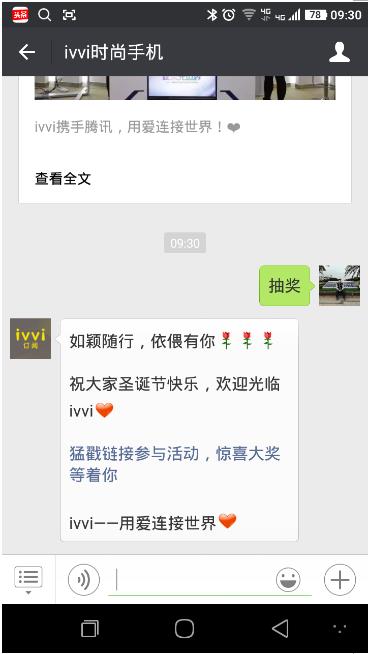The height and width of the screenshot is (654, 368).
Task: Tap the ivvi avatar beside its message
Action: (30, 339)
